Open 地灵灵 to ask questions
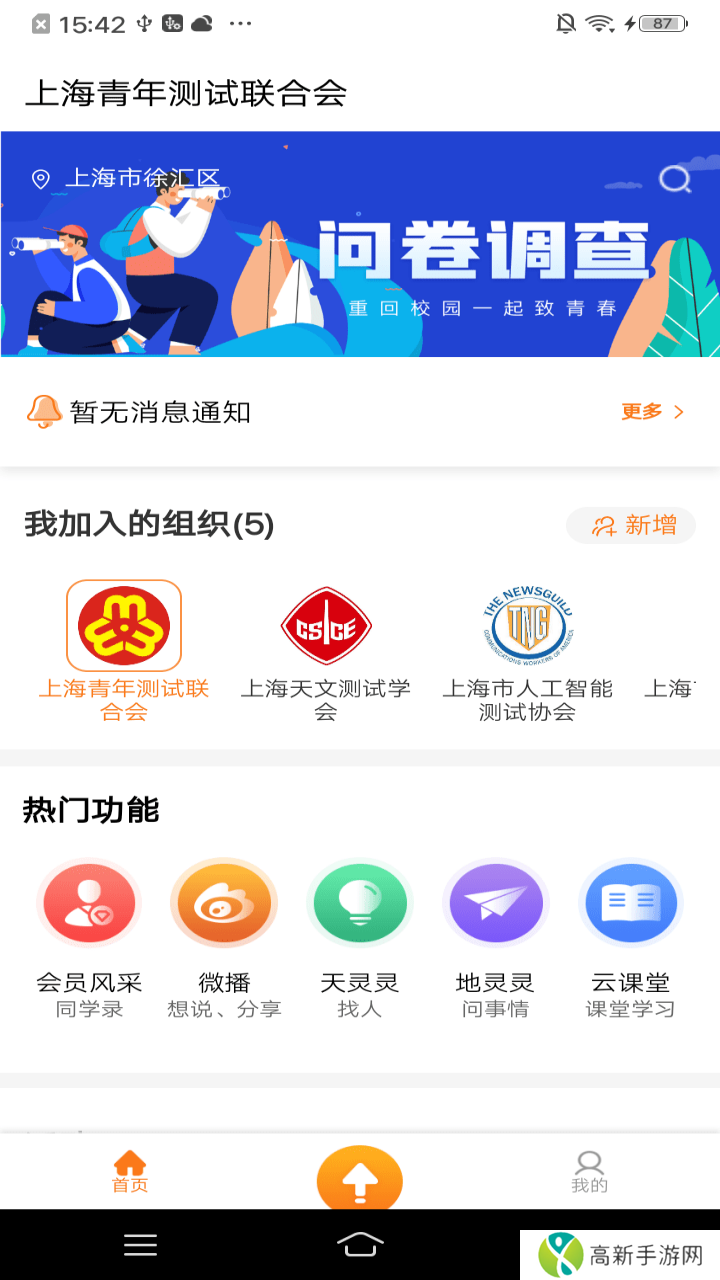Screen dimensions: 720x1280 (x=495, y=902)
